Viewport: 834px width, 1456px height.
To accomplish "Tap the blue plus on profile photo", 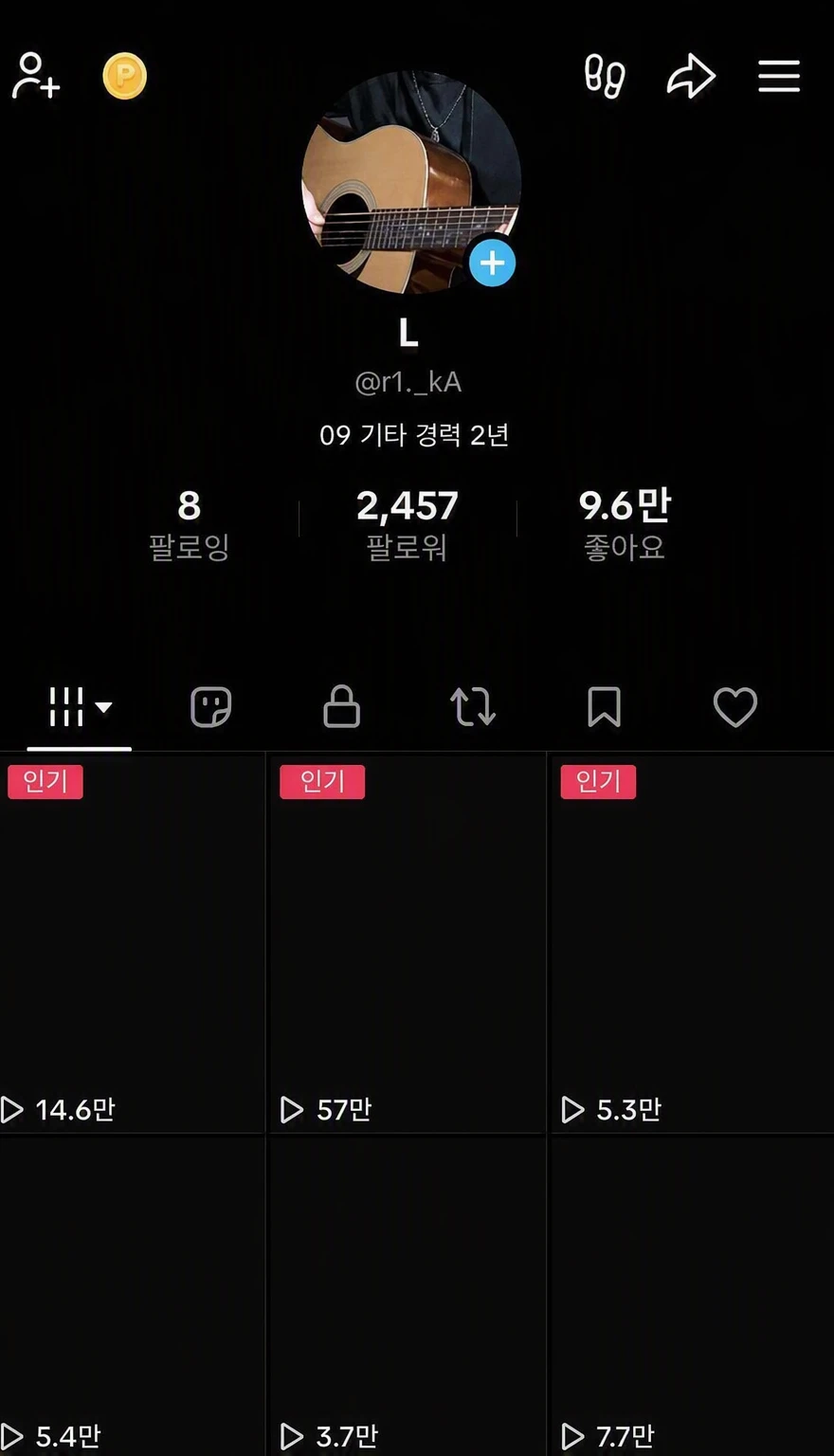I will click(492, 263).
